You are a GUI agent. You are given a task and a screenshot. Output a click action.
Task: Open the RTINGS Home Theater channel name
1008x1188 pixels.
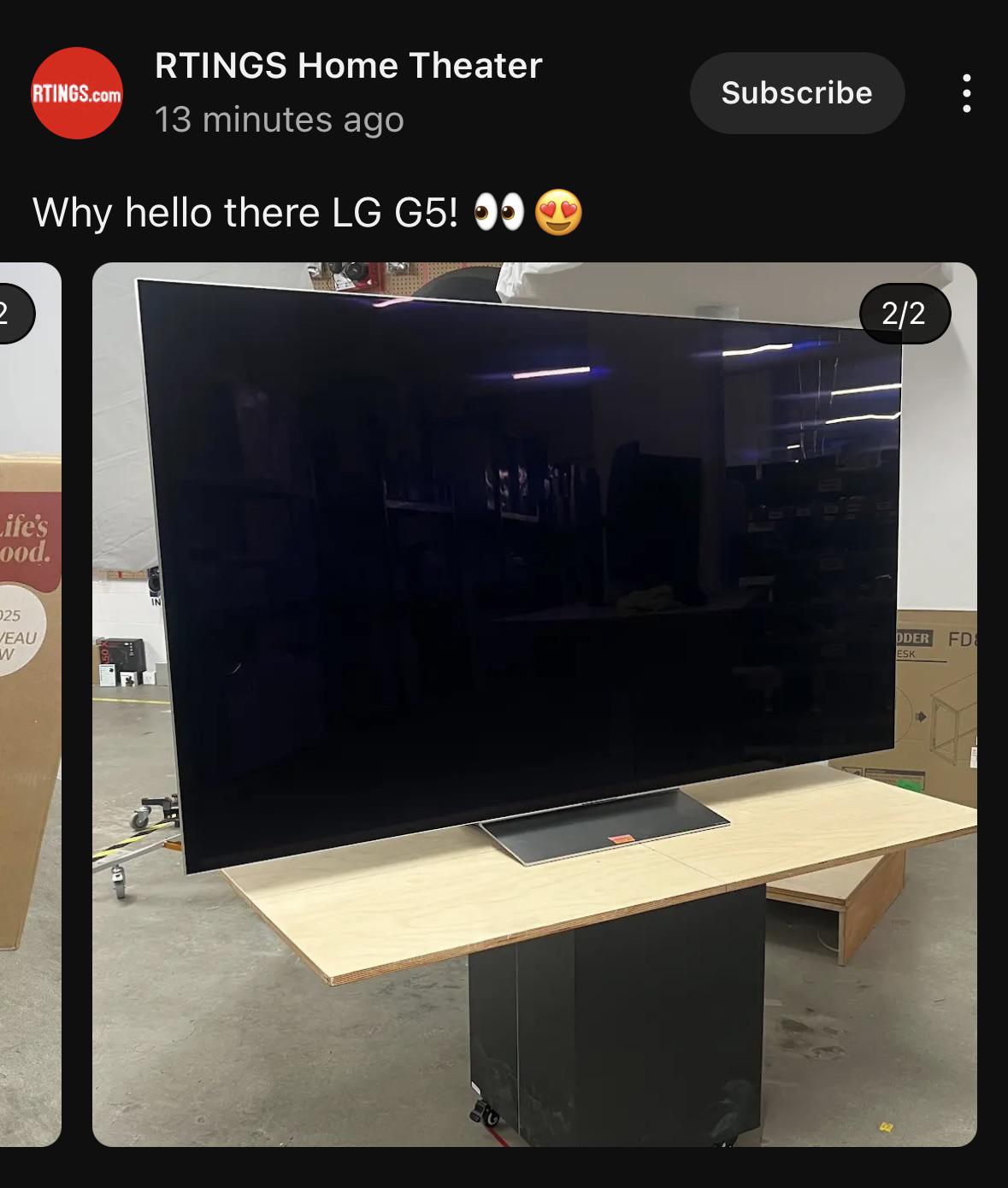[348, 66]
